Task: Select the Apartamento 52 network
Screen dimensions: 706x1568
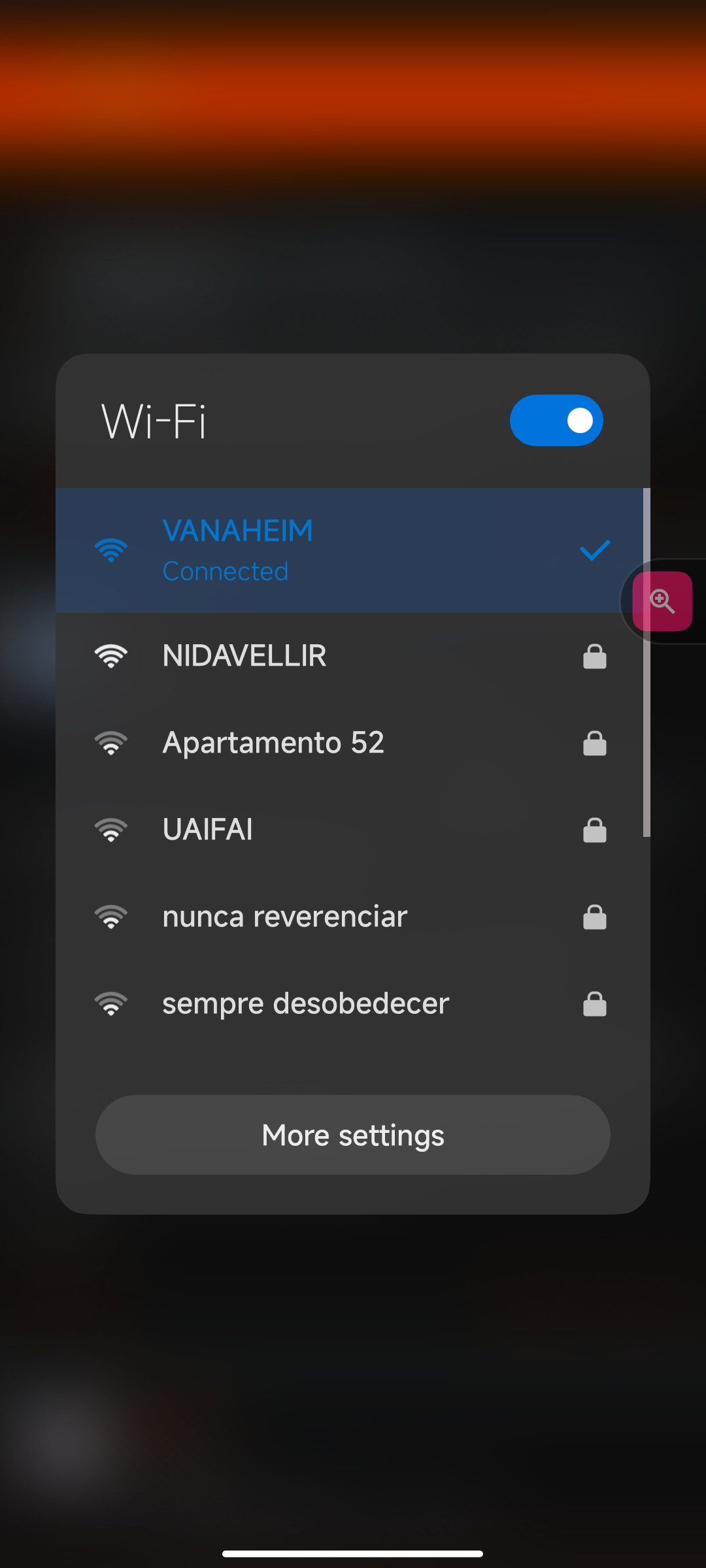Action: coord(350,743)
